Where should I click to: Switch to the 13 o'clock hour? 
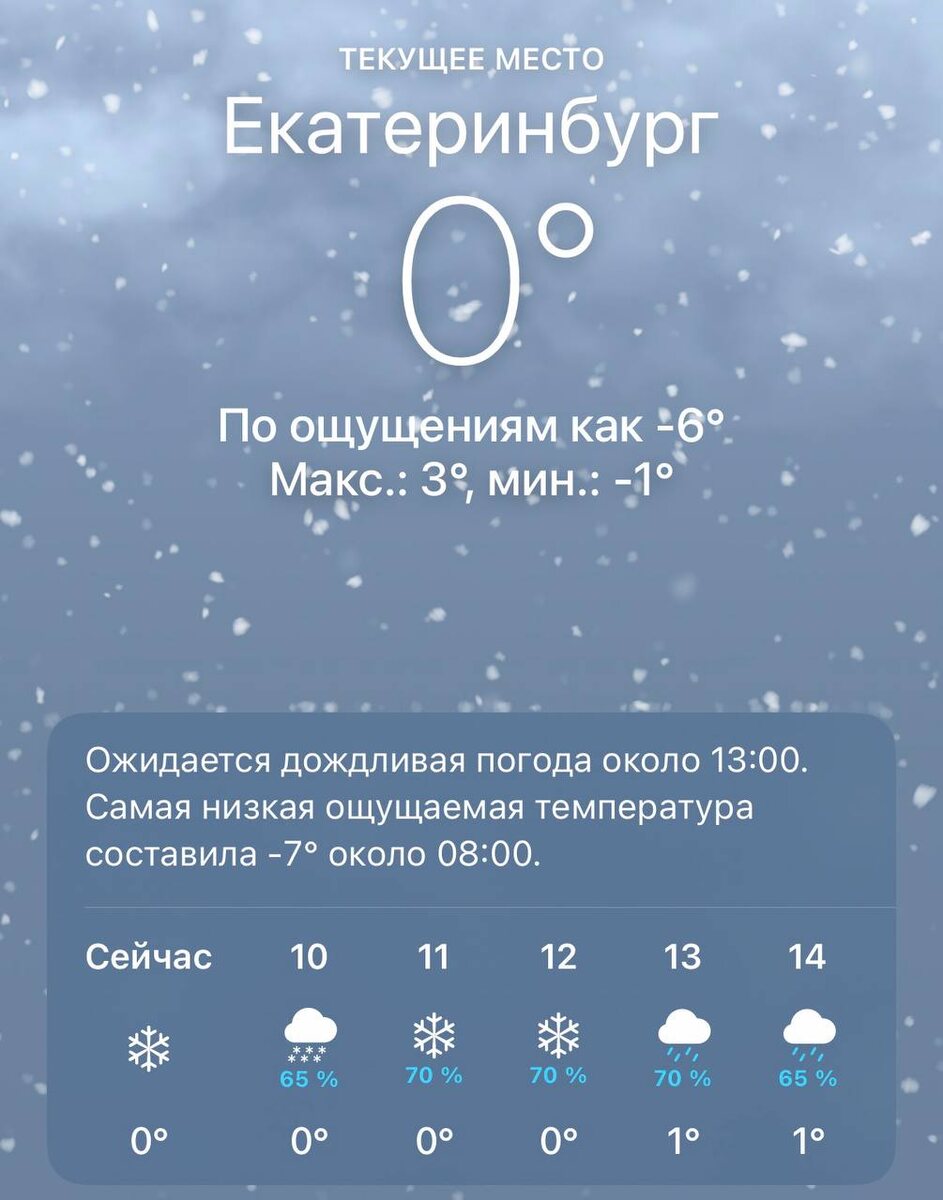[684, 957]
